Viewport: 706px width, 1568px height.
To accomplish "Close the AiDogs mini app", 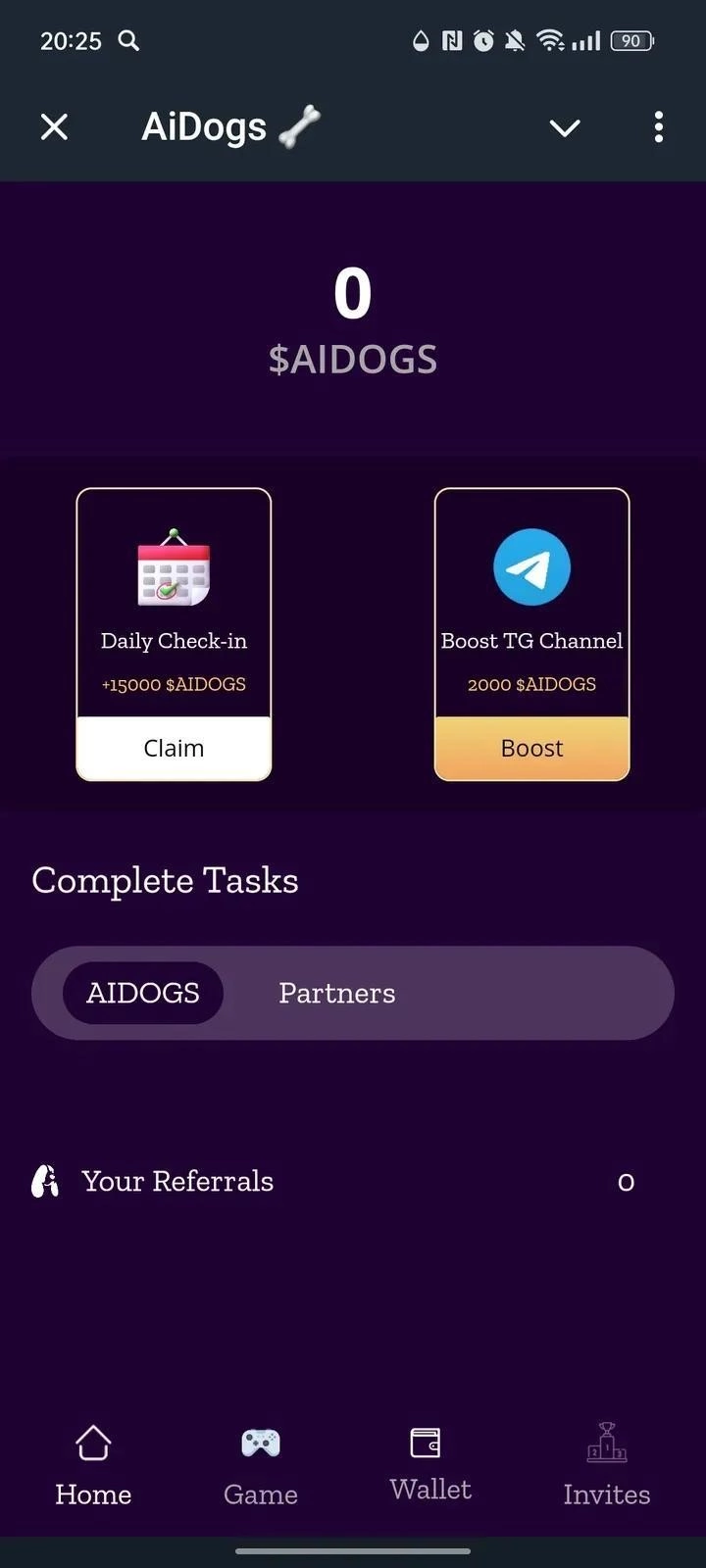I will coord(55,126).
